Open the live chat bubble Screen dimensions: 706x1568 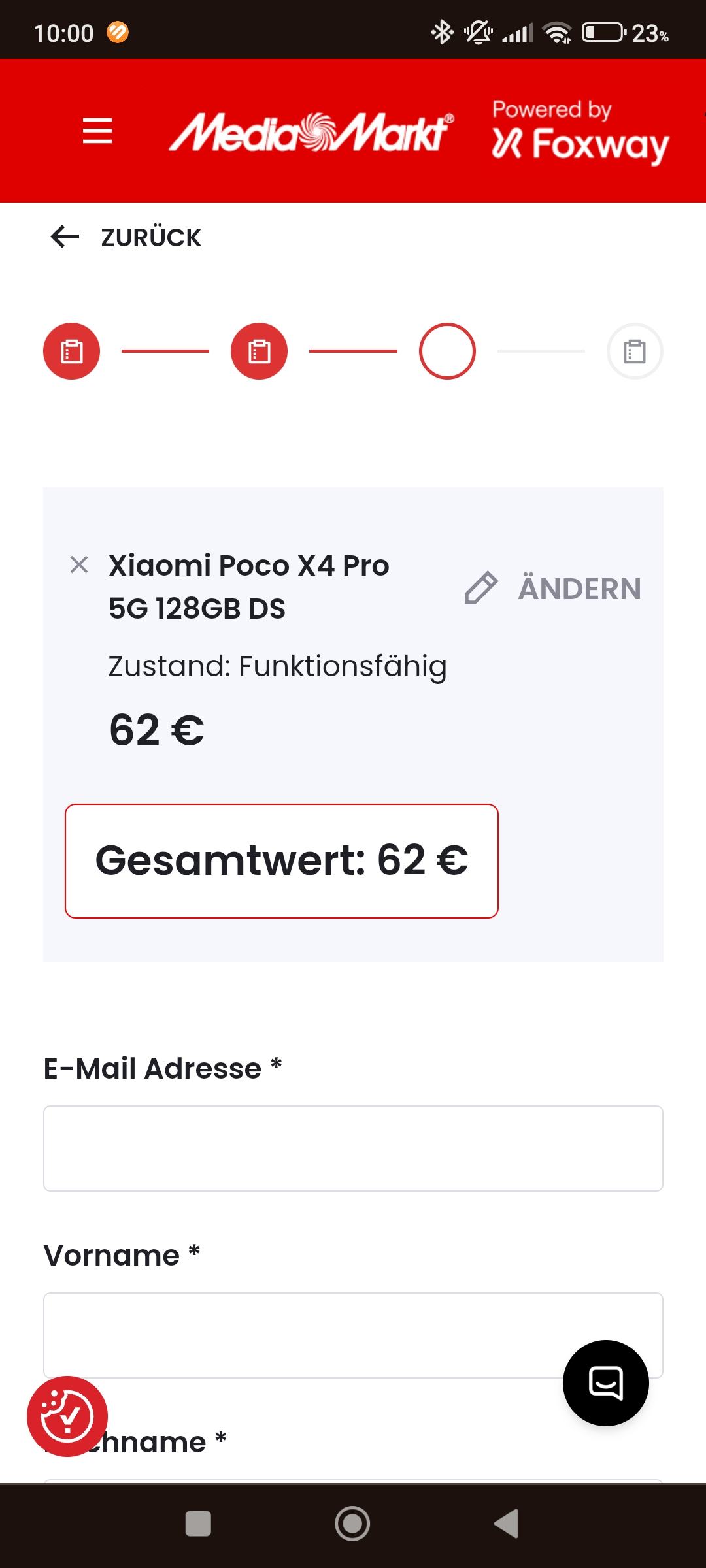coord(605,1382)
